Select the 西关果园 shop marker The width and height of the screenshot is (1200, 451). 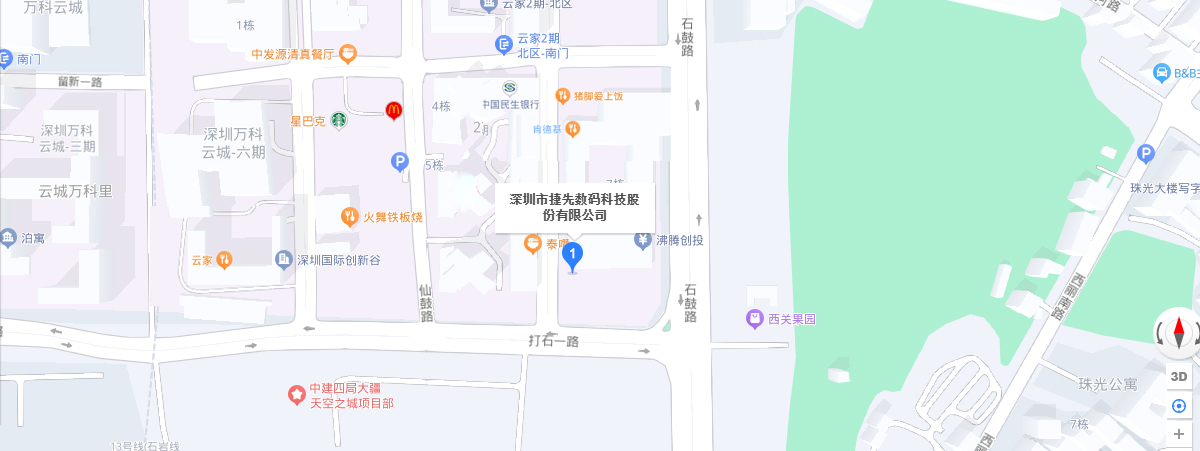(x=754, y=320)
